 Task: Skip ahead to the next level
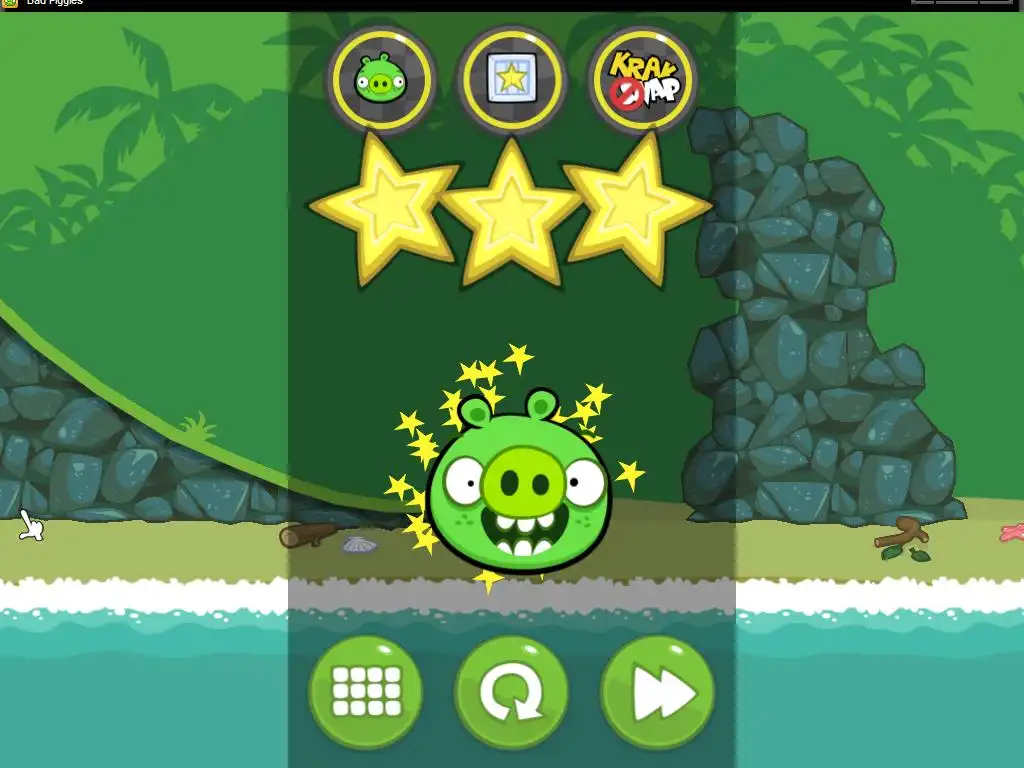click(658, 692)
